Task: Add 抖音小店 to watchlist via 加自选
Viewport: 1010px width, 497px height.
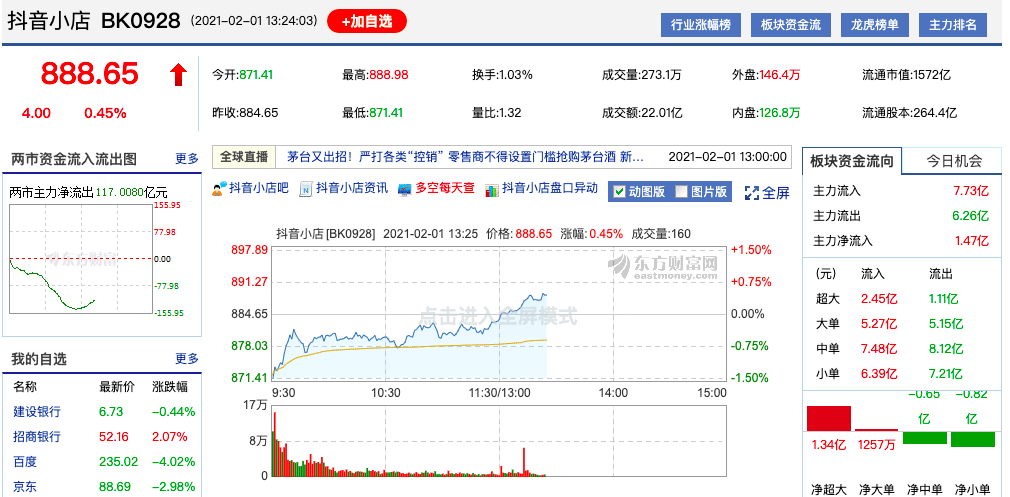Action: click(x=367, y=21)
